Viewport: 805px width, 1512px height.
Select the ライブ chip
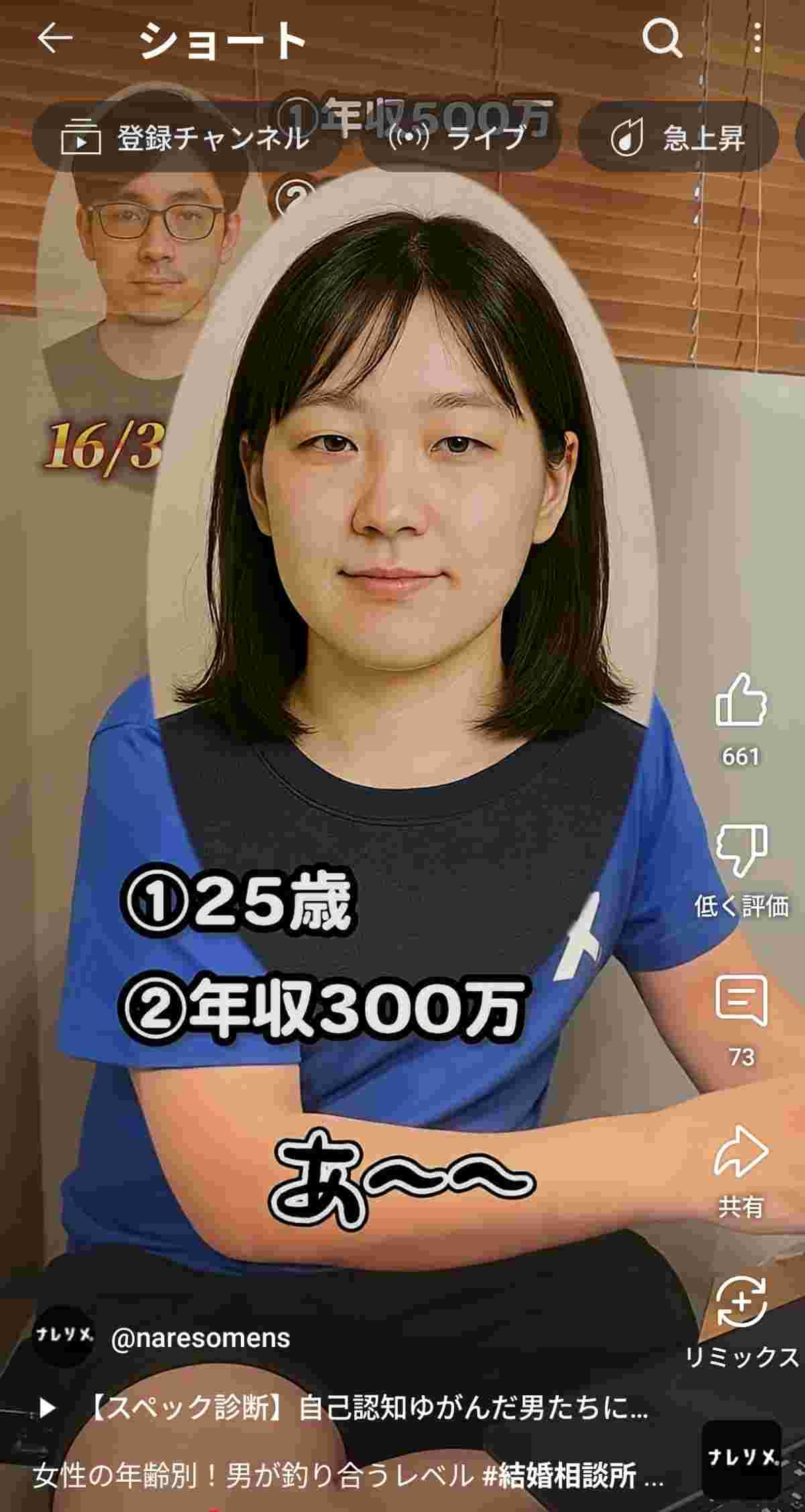(460, 139)
